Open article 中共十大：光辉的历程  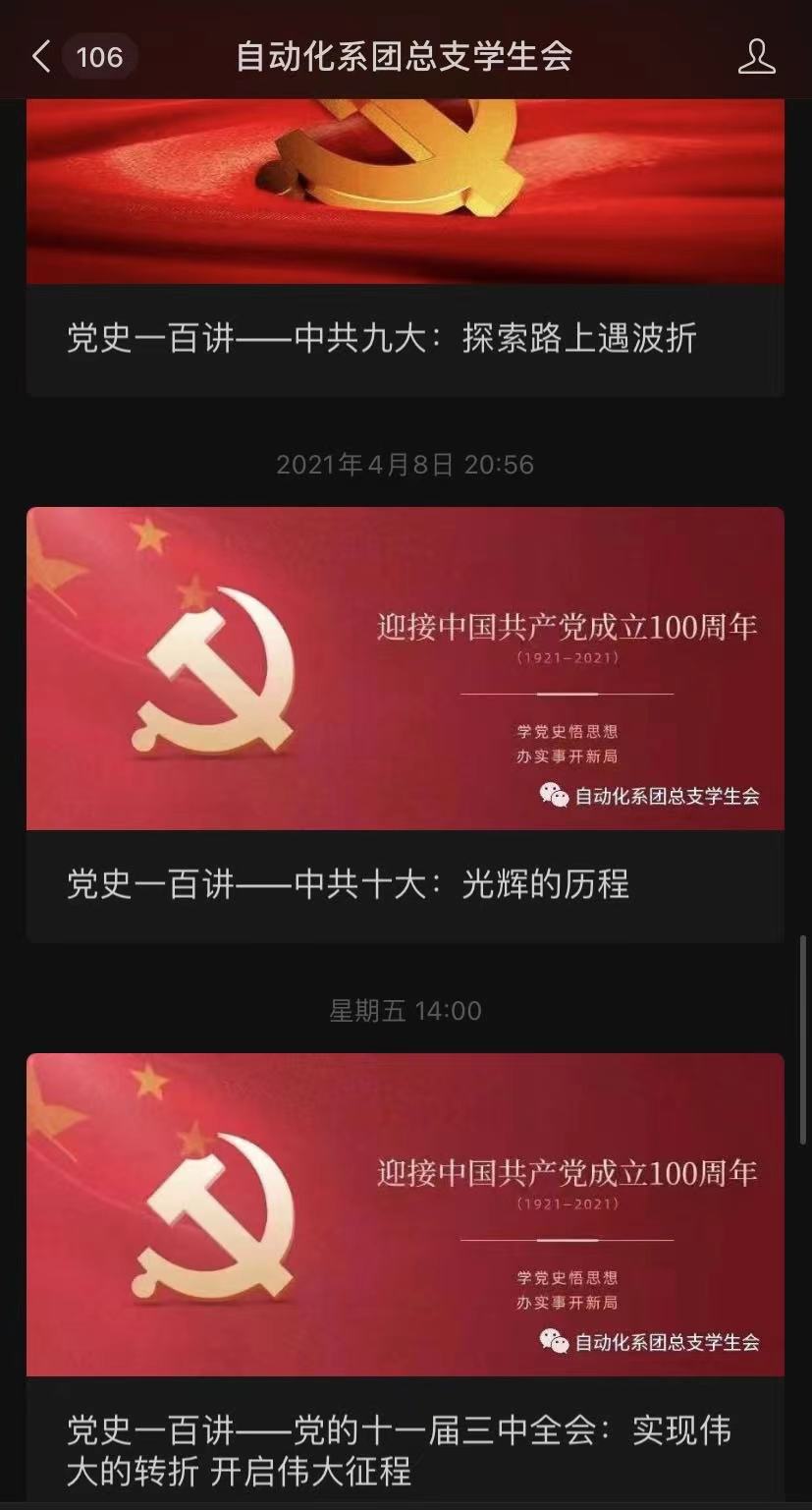pos(348,884)
